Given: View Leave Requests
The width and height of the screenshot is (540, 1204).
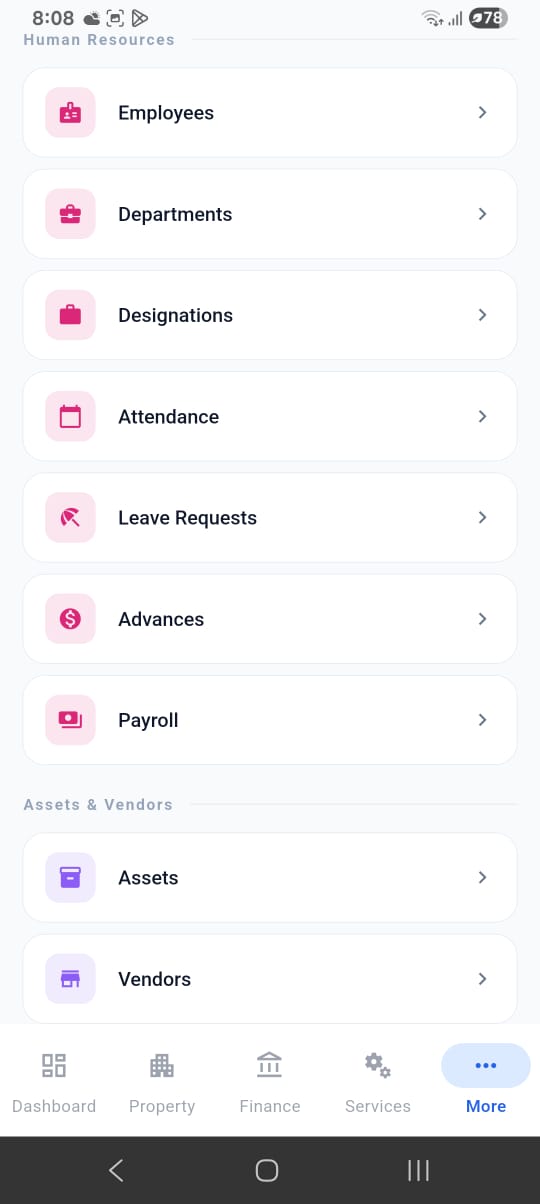Looking at the screenshot, I should 270,517.
